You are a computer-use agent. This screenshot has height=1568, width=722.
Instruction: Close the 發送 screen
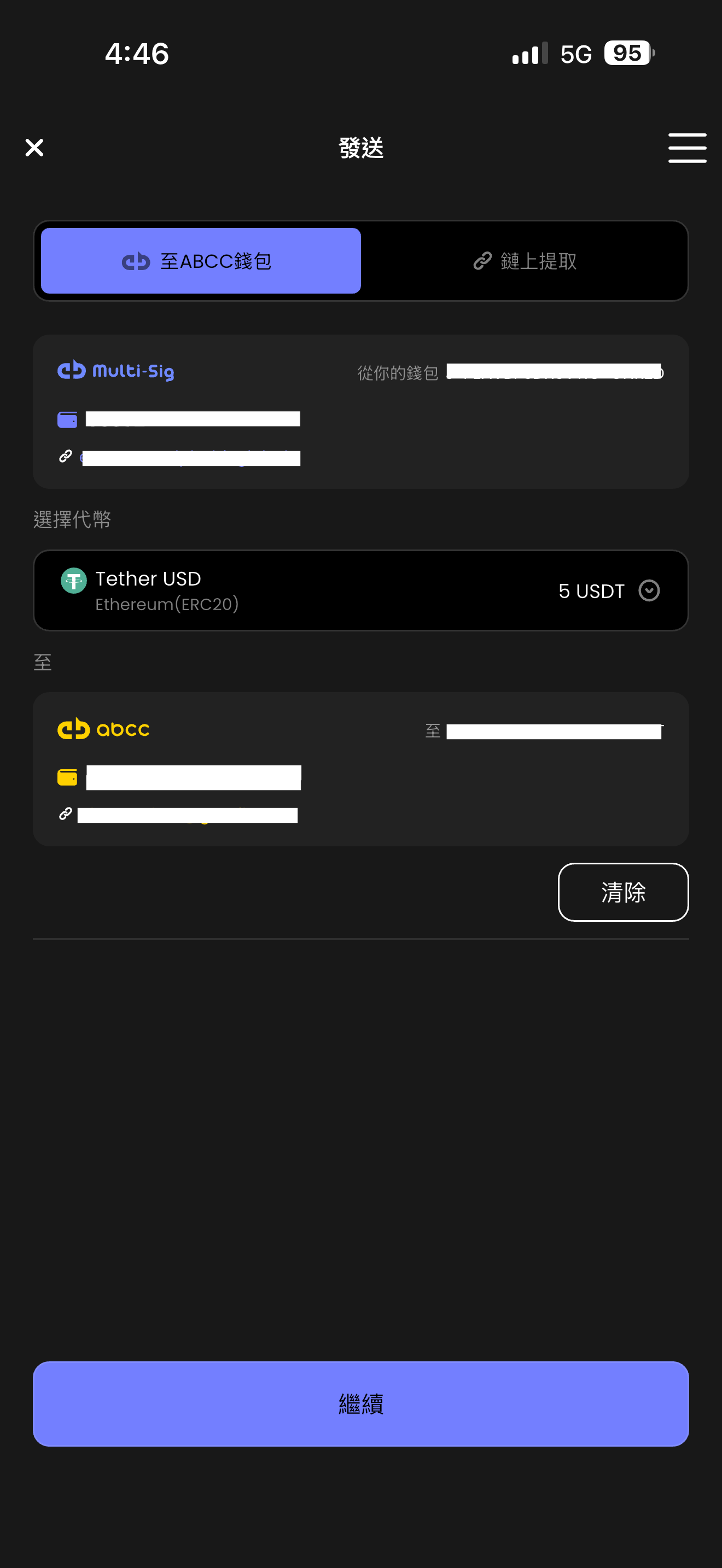click(x=34, y=147)
